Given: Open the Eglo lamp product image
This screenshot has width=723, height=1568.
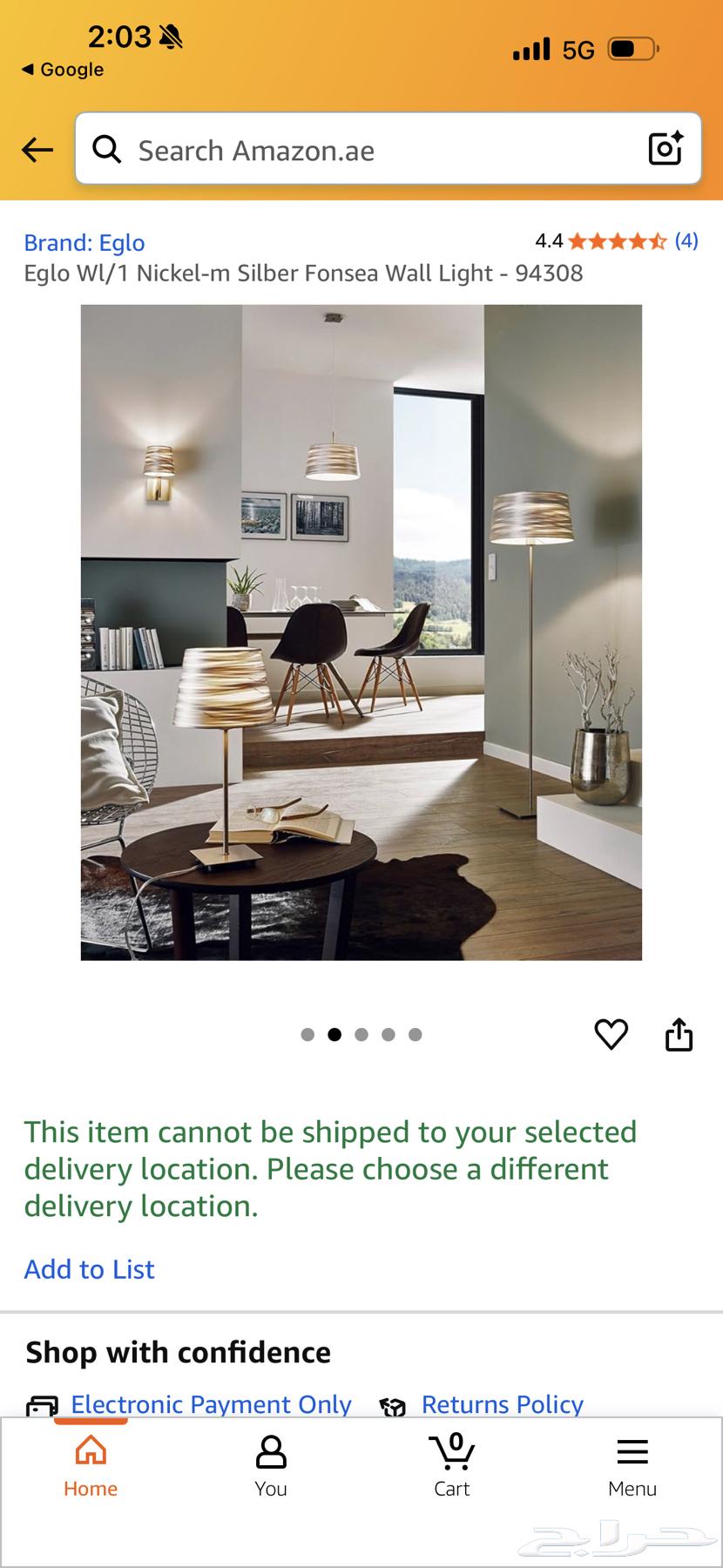Looking at the screenshot, I should coord(361,632).
